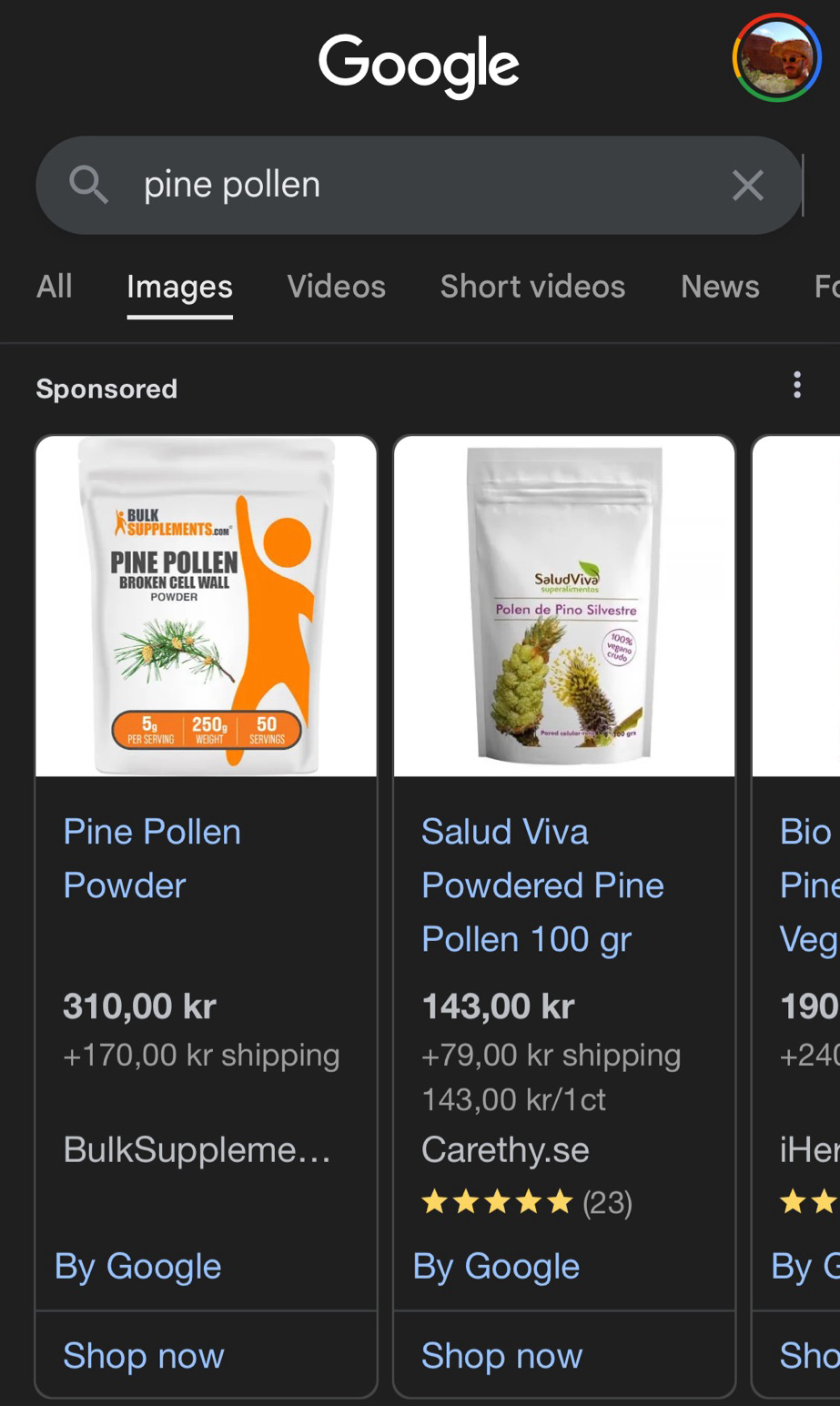The width and height of the screenshot is (840, 1406).
Task: Switch to the News tab
Action: coord(719,287)
